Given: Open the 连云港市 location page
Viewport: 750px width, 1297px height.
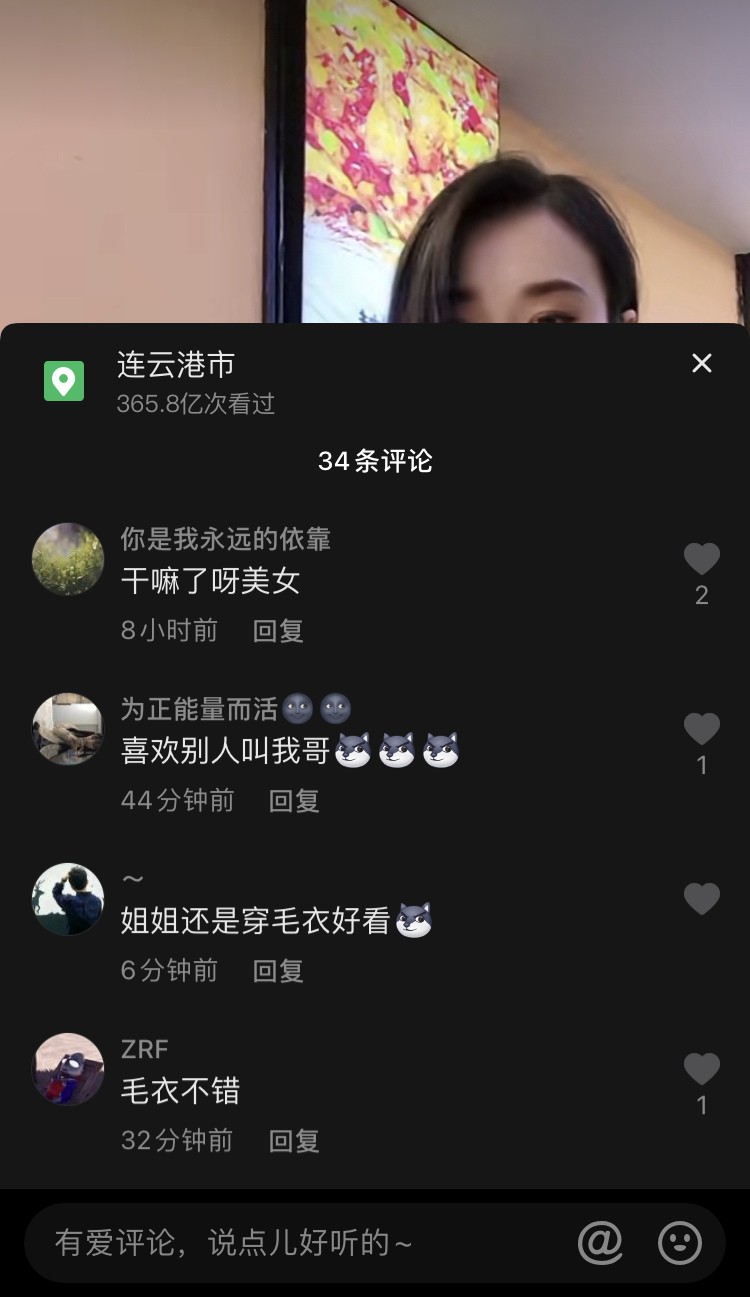Looking at the screenshot, I should 176,366.
